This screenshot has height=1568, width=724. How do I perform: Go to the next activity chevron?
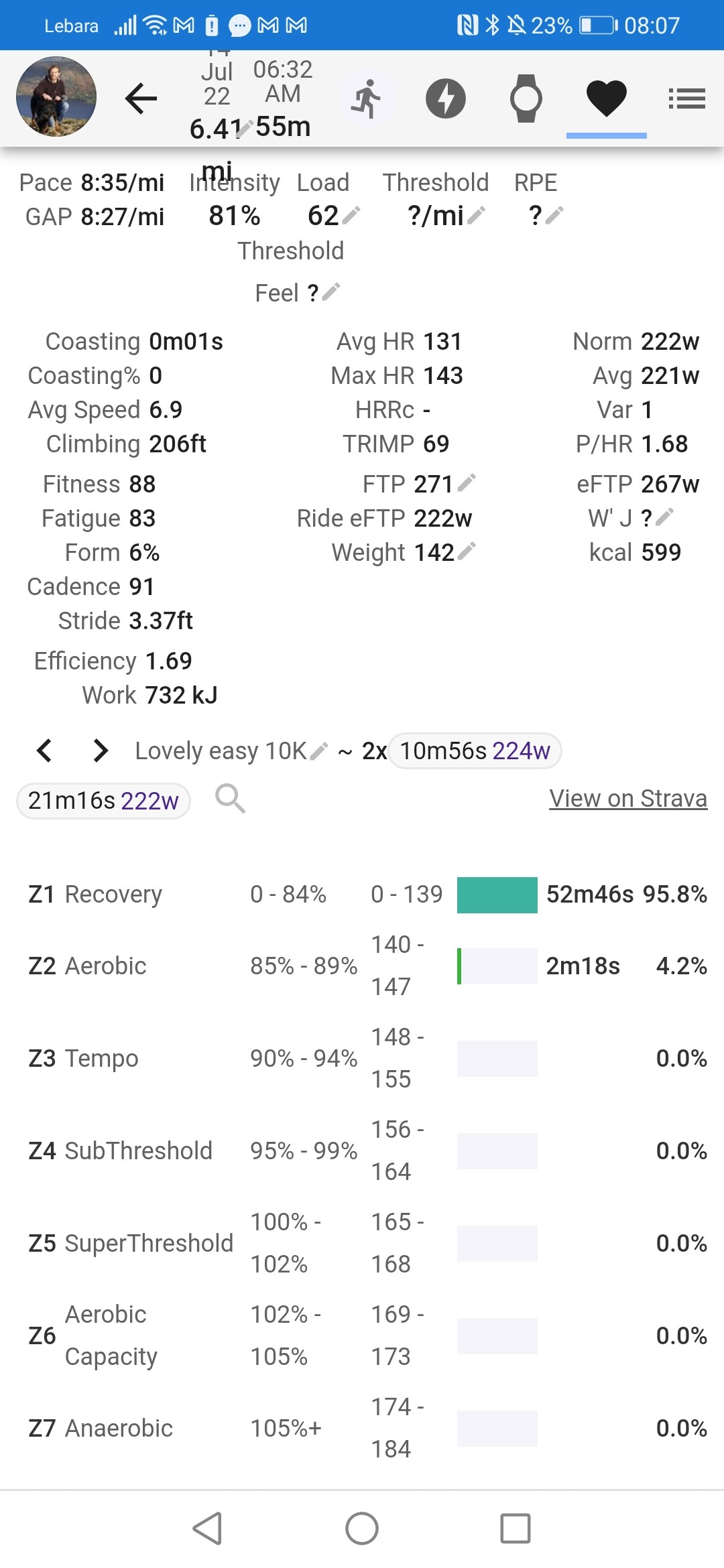pos(101,750)
